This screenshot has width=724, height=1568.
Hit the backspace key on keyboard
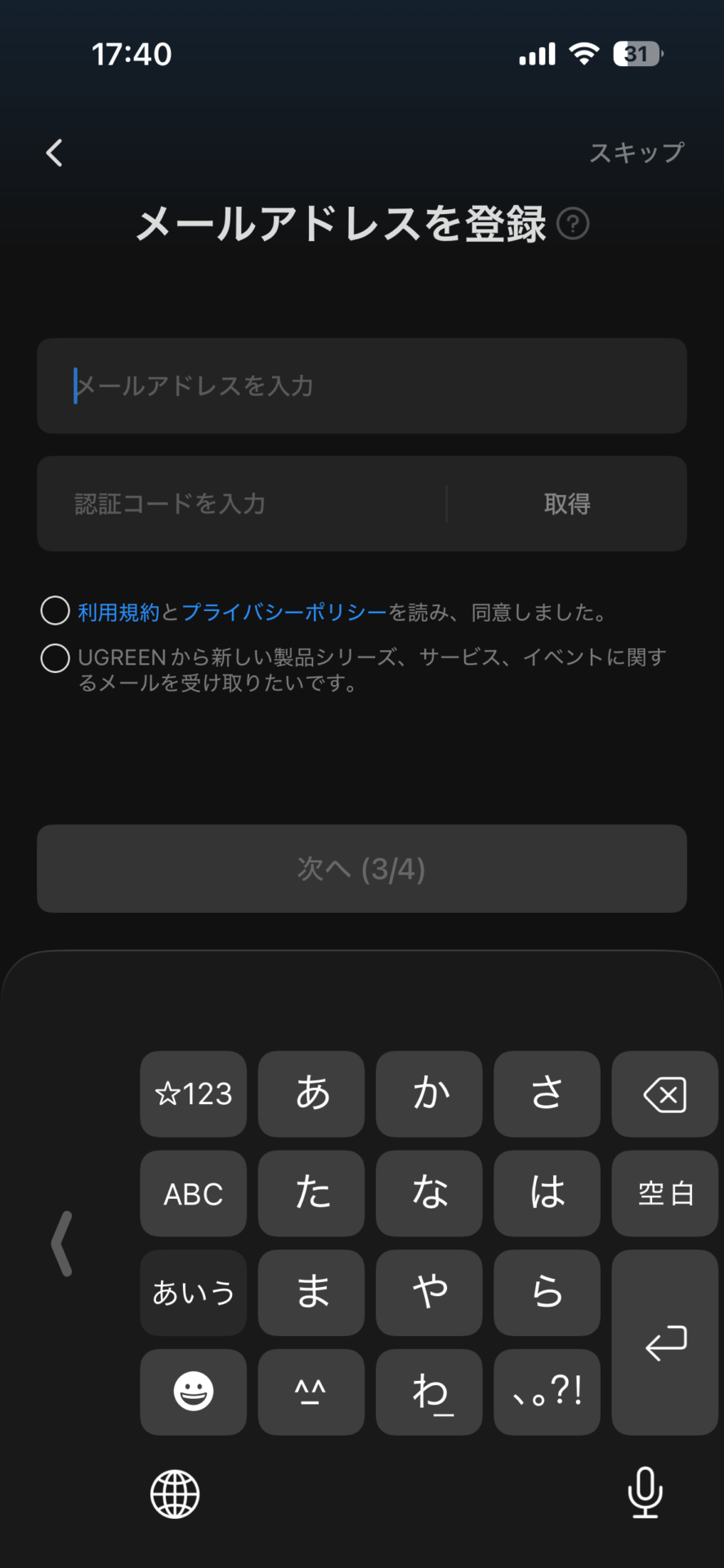click(x=664, y=1094)
